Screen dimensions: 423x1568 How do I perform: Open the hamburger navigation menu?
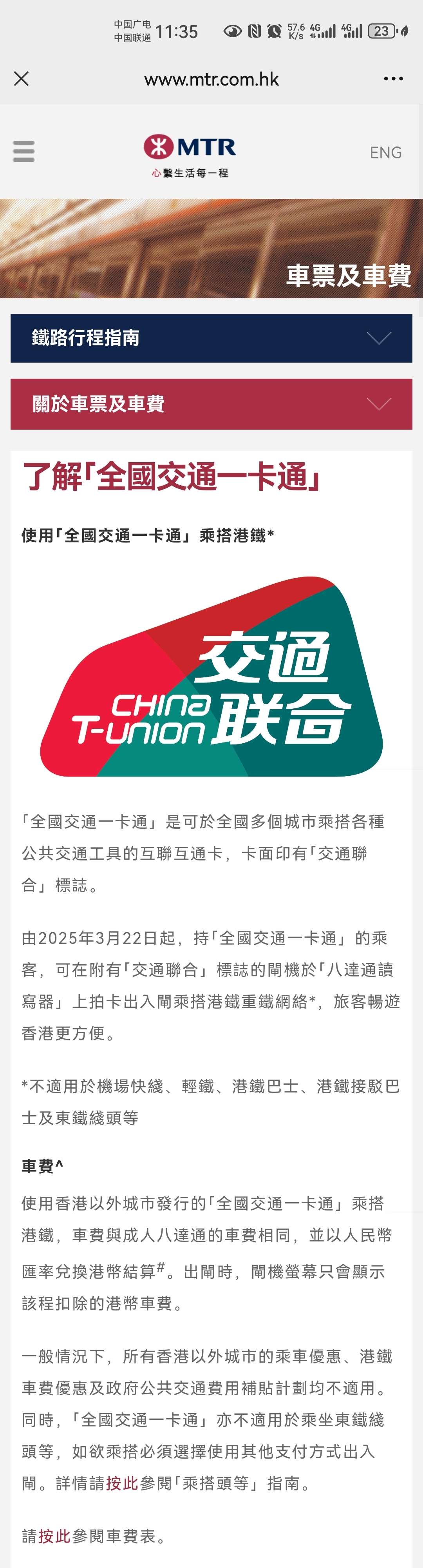24,151
